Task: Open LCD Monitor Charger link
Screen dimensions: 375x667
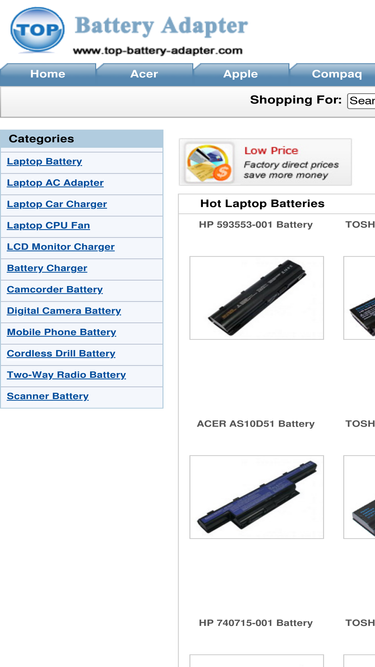Action: click(61, 247)
